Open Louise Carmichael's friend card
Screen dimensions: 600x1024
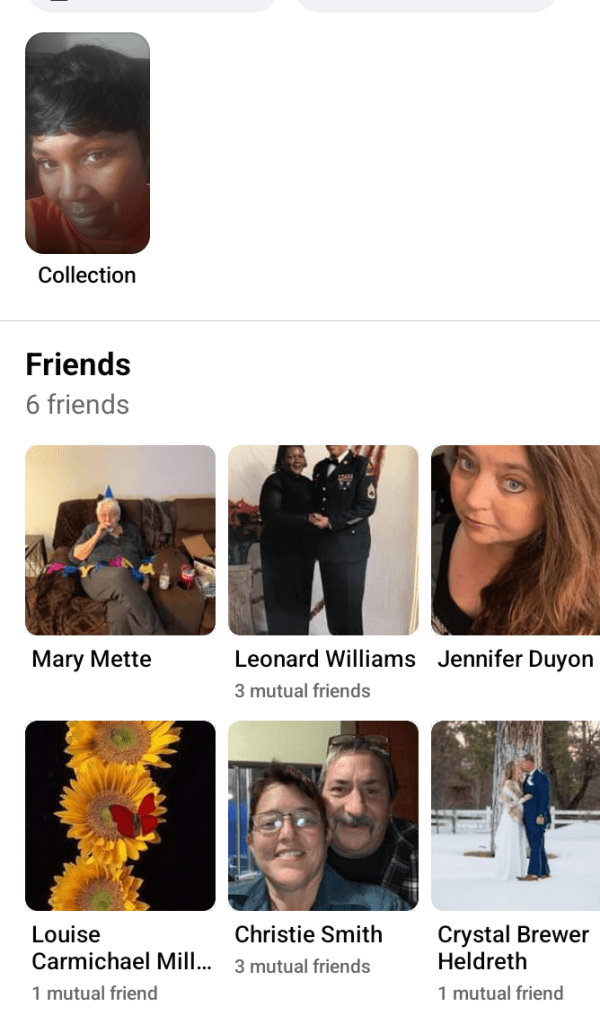coord(120,815)
